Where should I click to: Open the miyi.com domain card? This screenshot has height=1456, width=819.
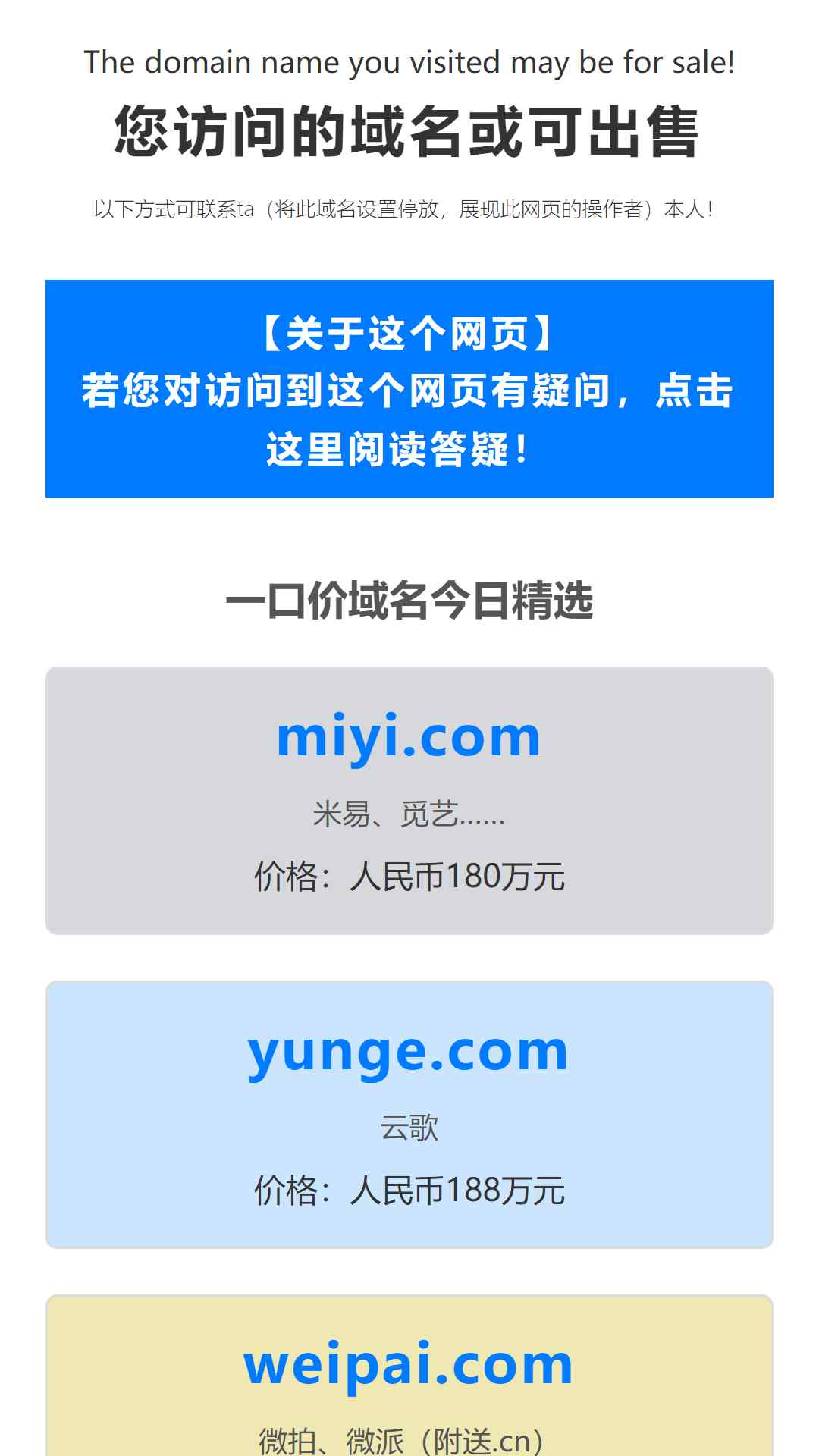pos(409,801)
